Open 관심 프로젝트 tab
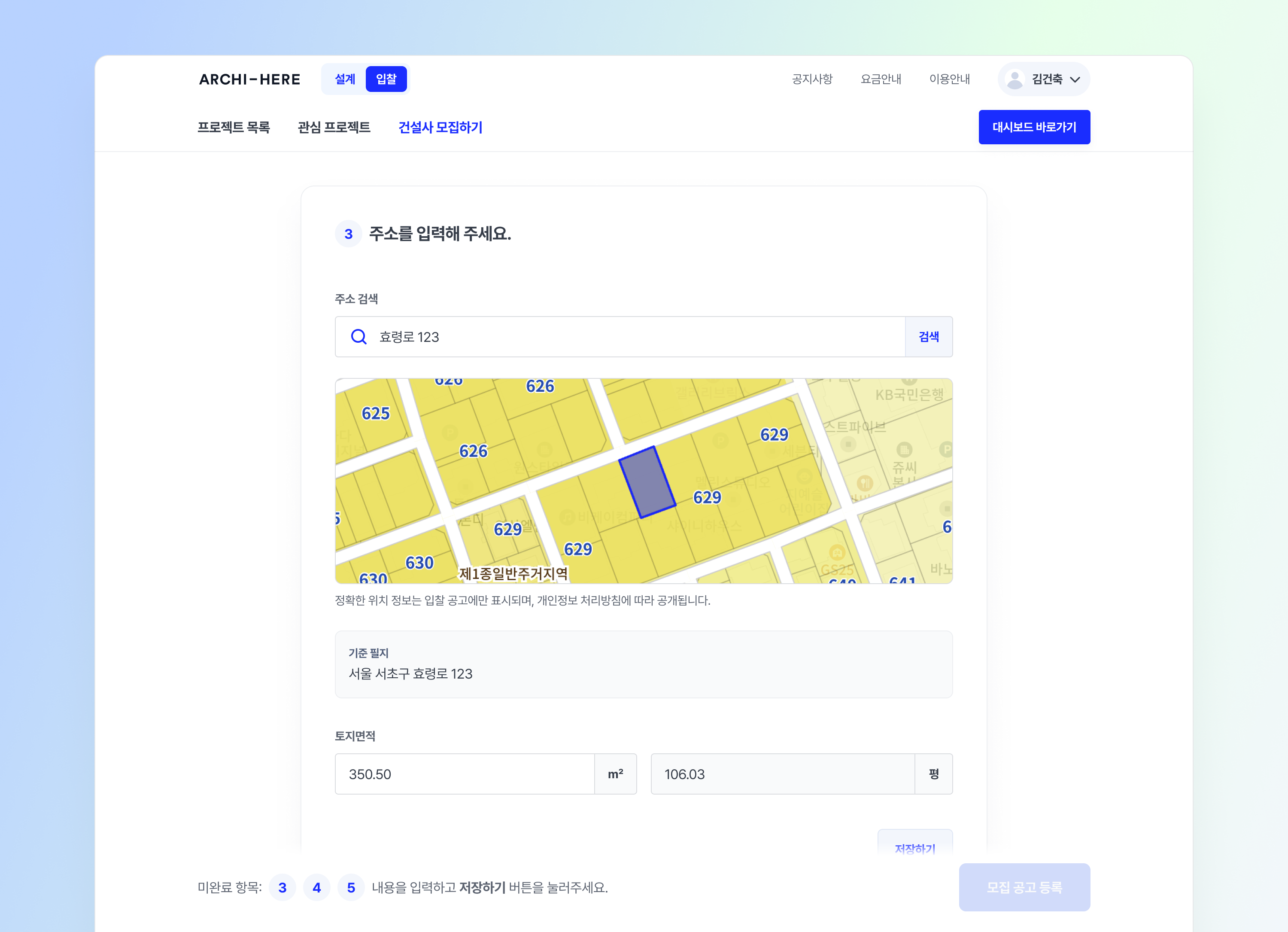This screenshot has width=1288, height=932. [334, 127]
